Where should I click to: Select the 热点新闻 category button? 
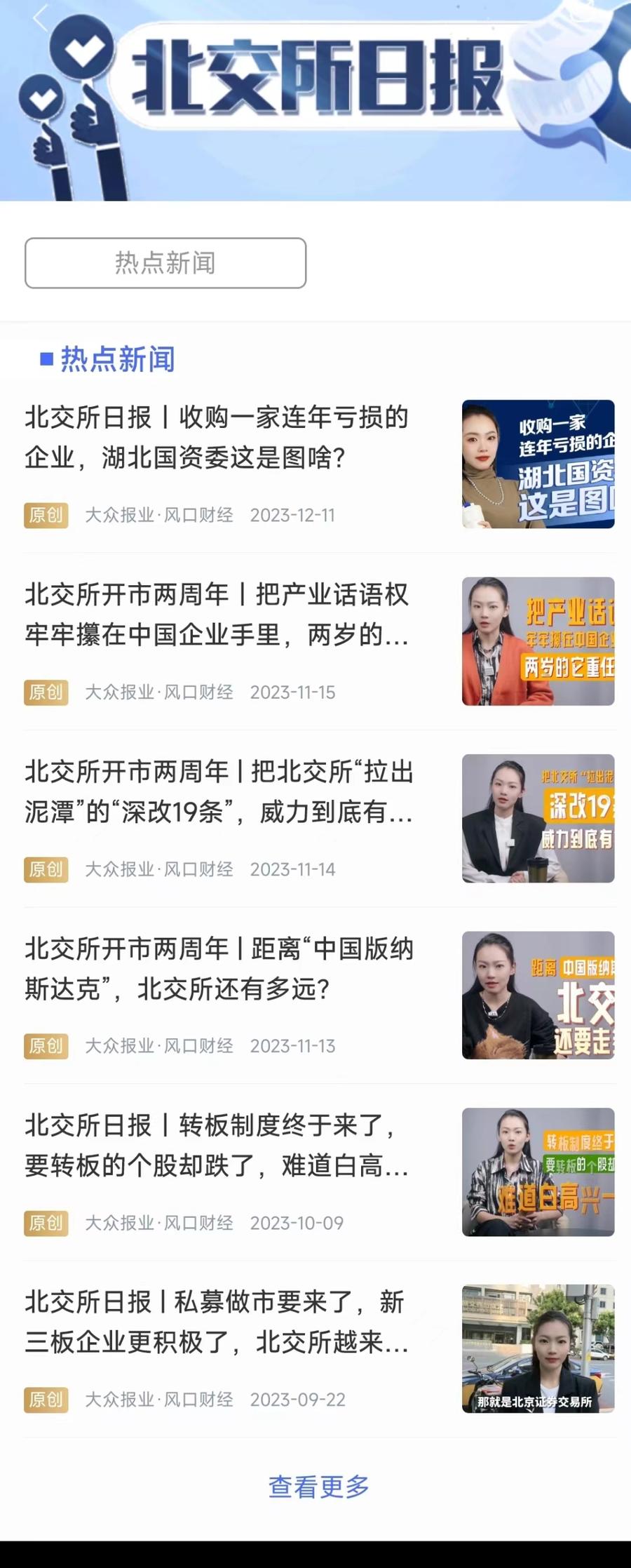coord(165,263)
